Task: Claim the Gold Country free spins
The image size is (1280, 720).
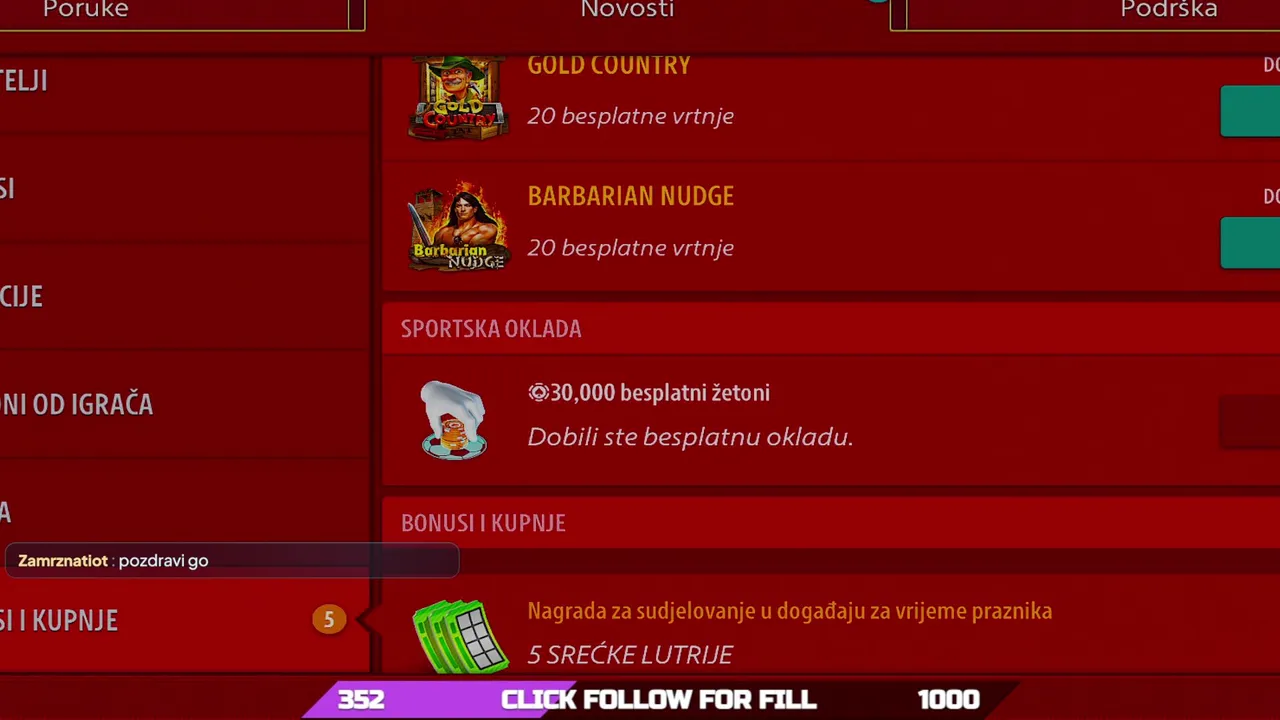Action: pyautogui.click(x=1251, y=111)
